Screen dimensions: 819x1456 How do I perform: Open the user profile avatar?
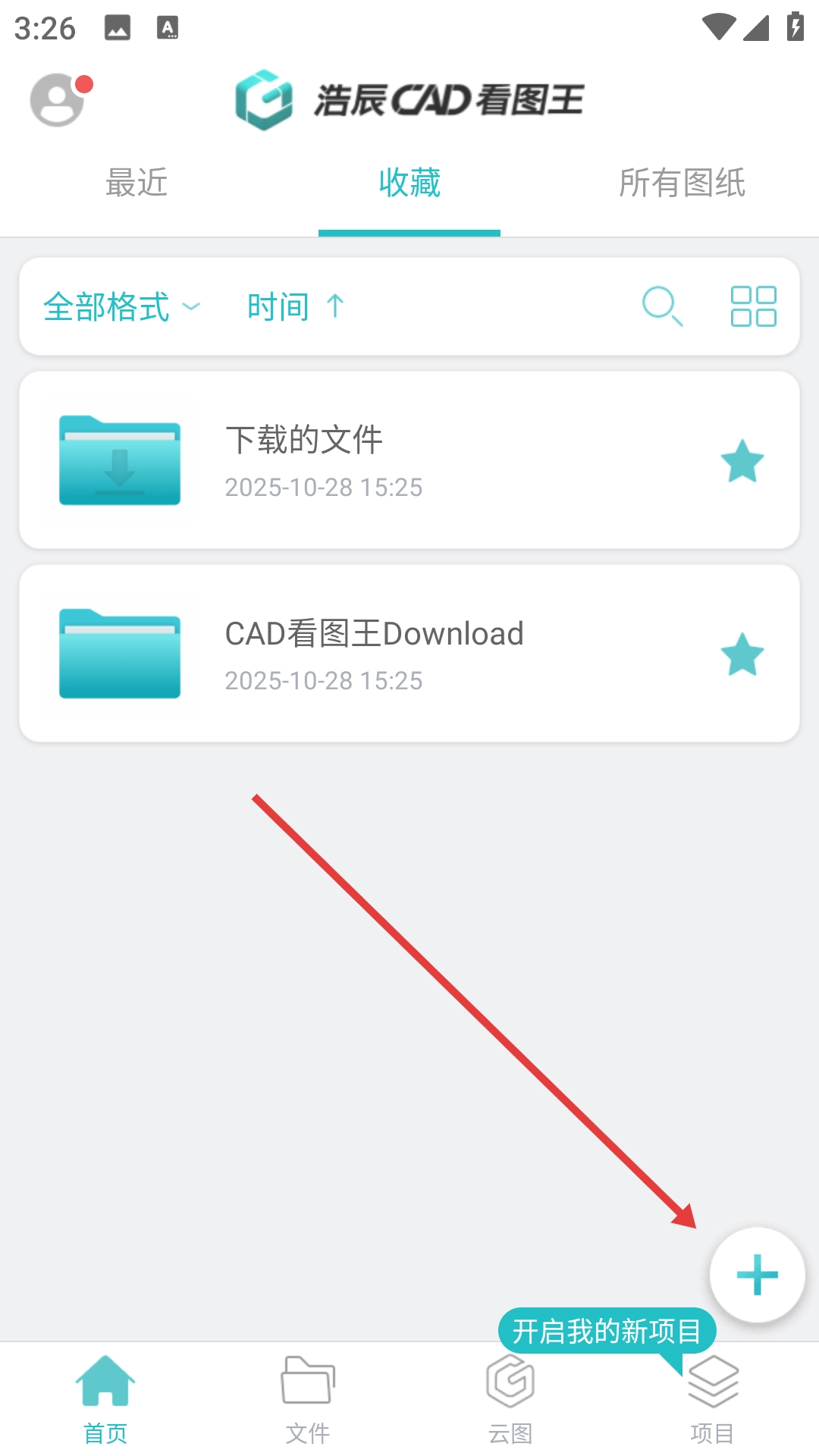(58, 99)
